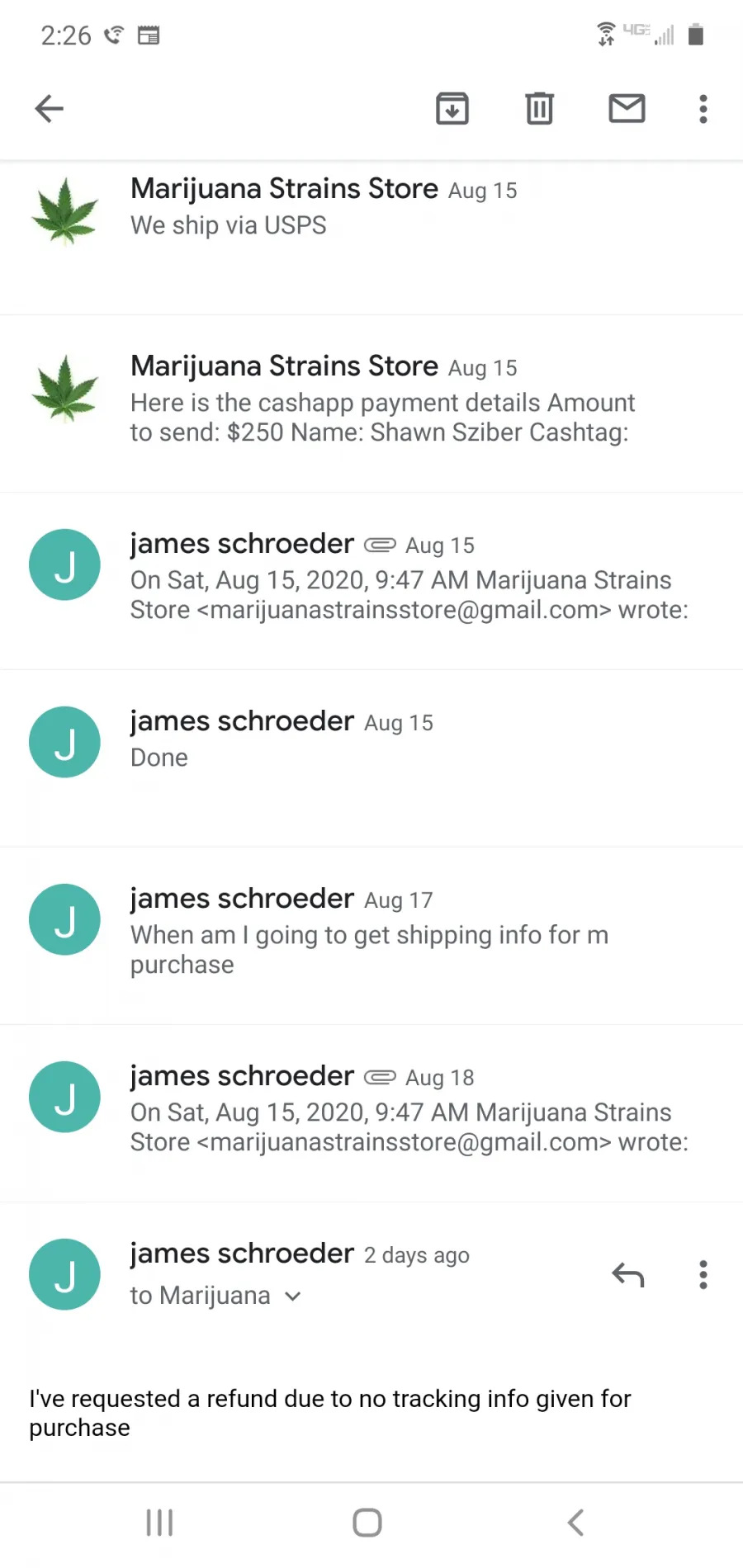The height and width of the screenshot is (1568, 743).
Task: Mark conversation as unread with envelope icon
Action: pos(627,108)
